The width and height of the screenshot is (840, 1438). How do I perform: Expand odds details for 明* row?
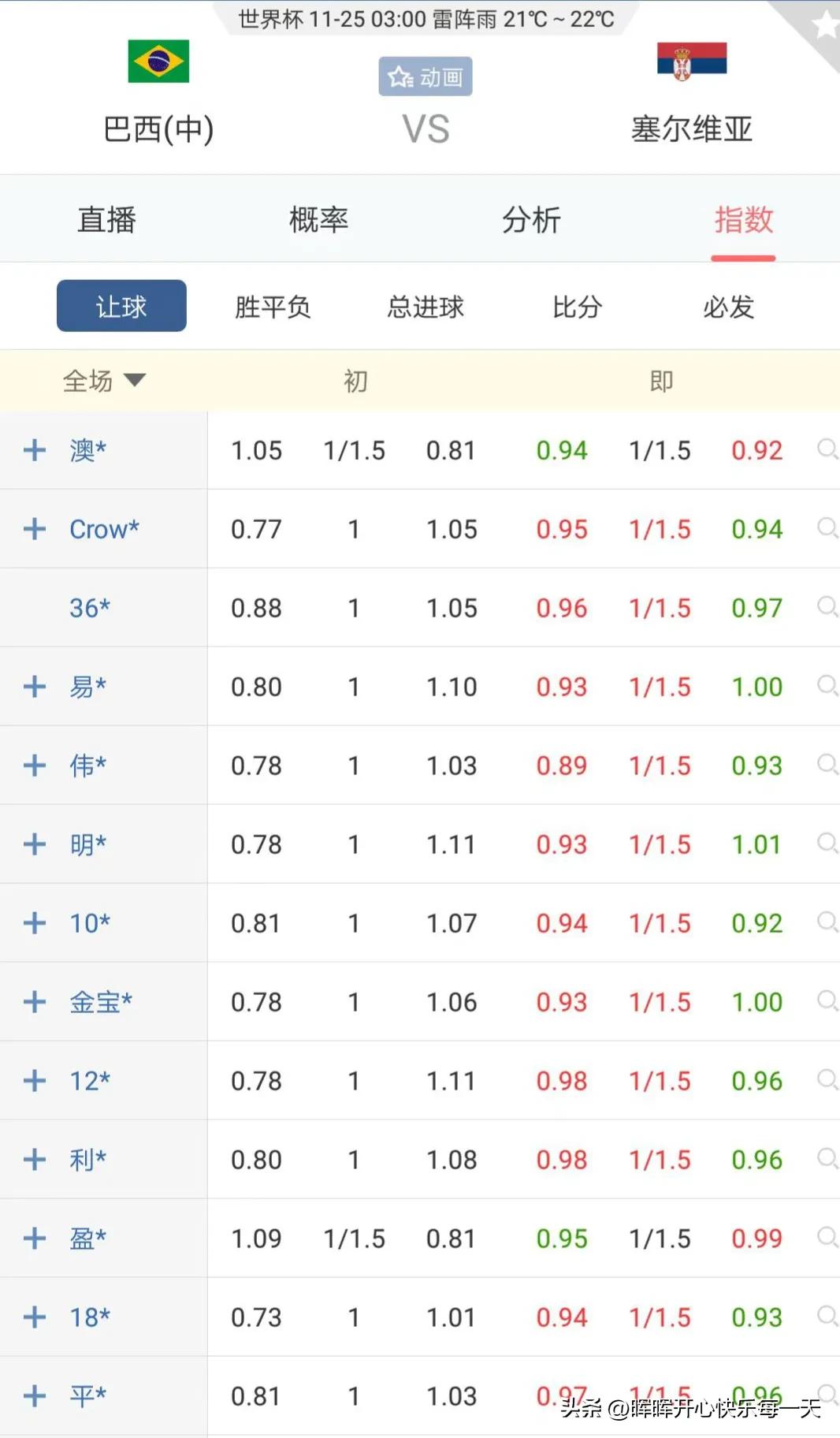coord(34,844)
